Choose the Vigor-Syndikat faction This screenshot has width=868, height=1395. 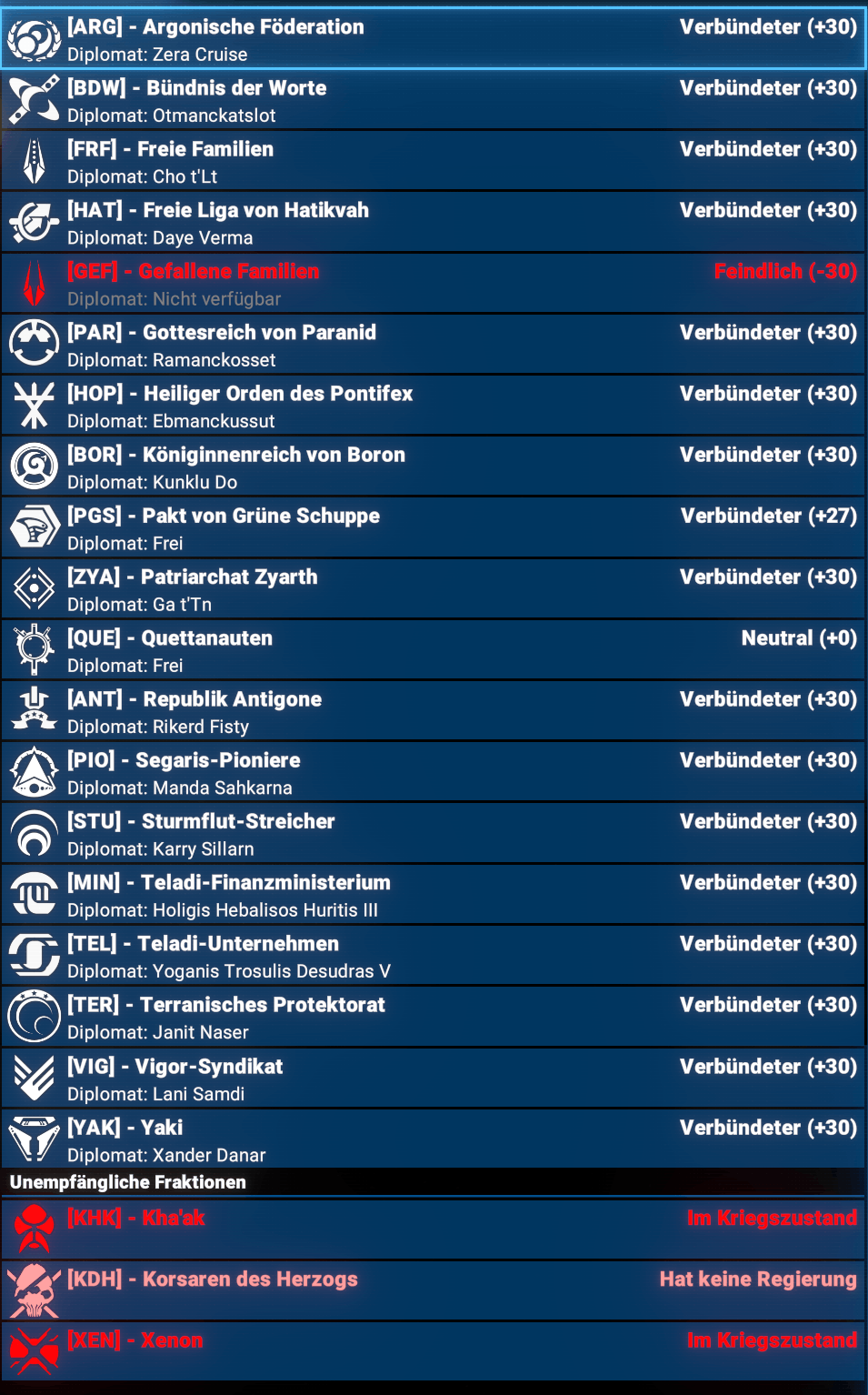point(434,1079)
